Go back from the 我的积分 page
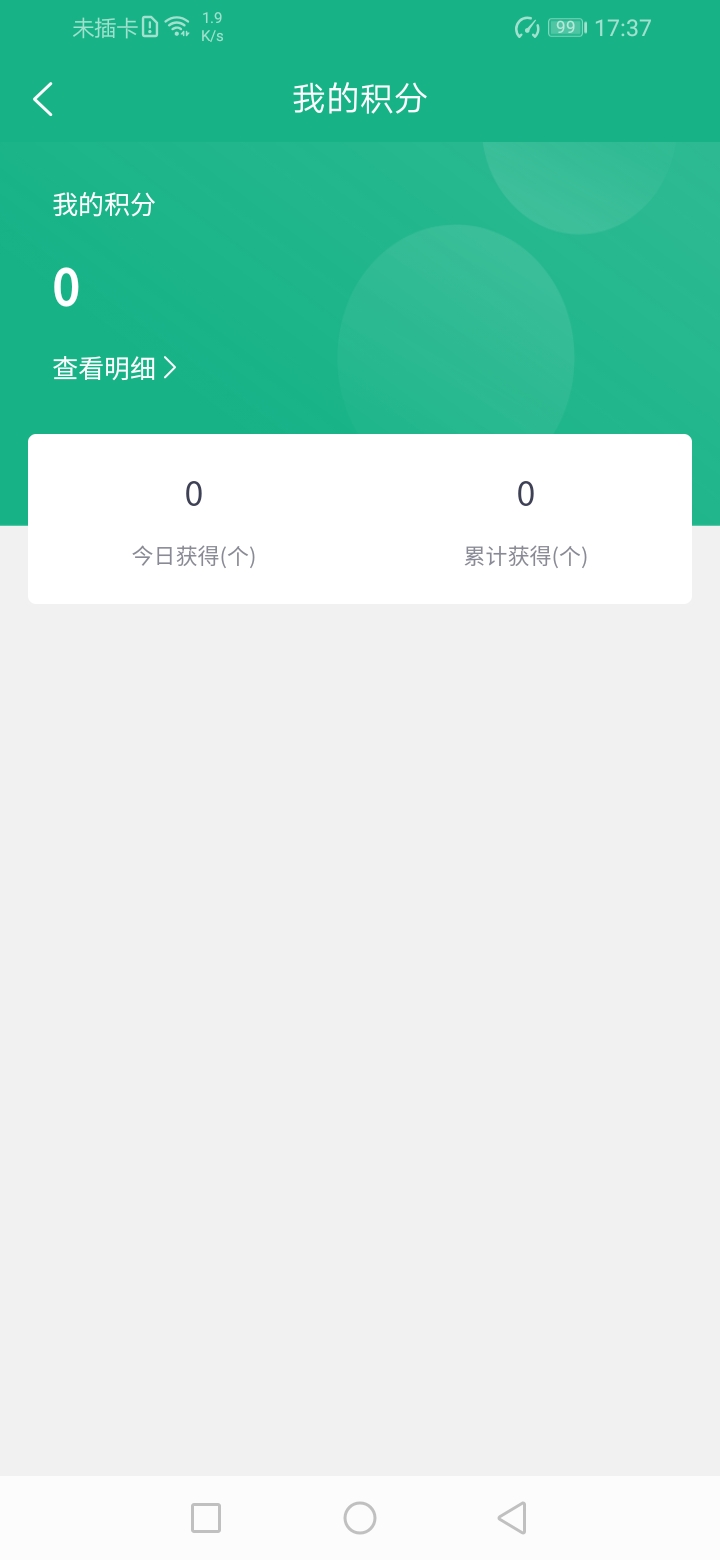The image size is (720, 1560). [x=43, y=99]
